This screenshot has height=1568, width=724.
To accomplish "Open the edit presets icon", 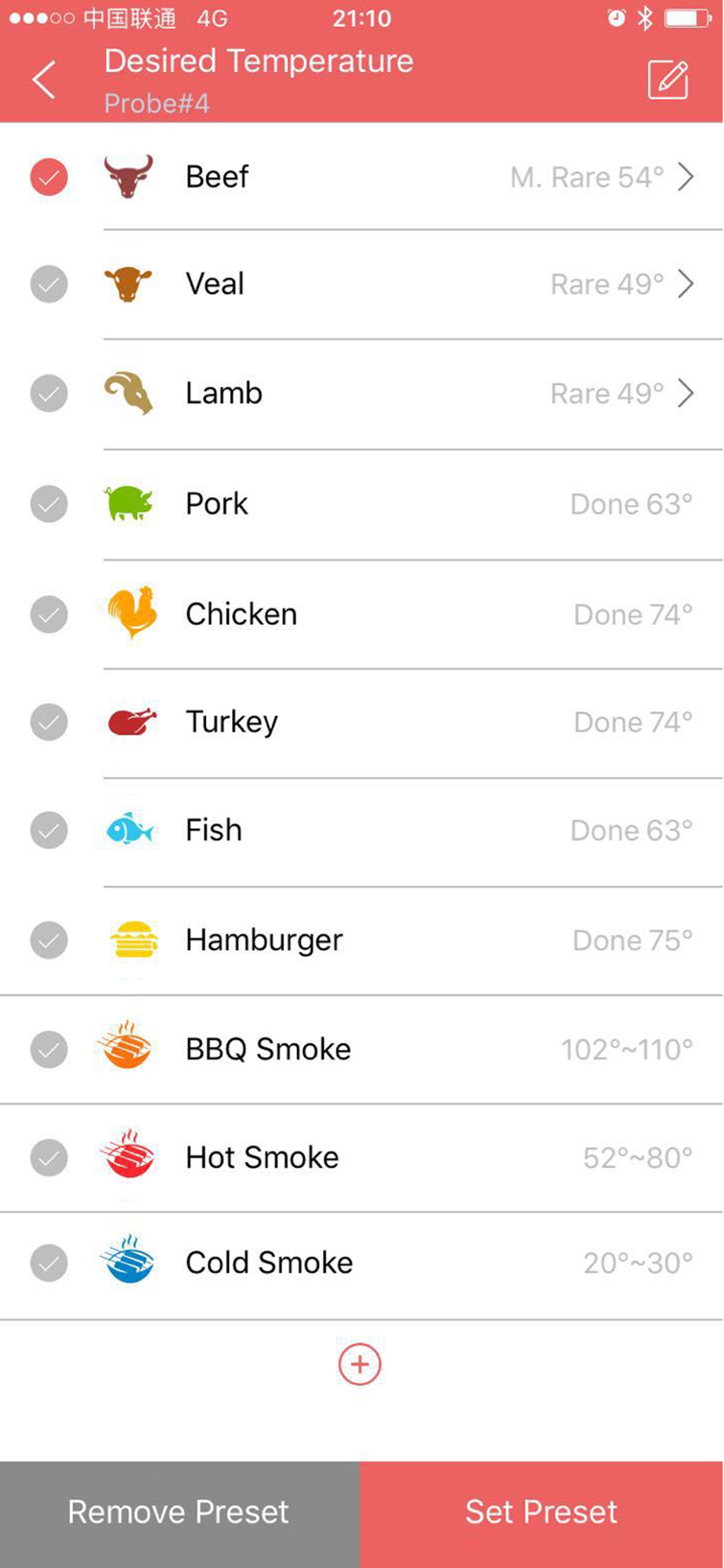I will click(668, 80).
